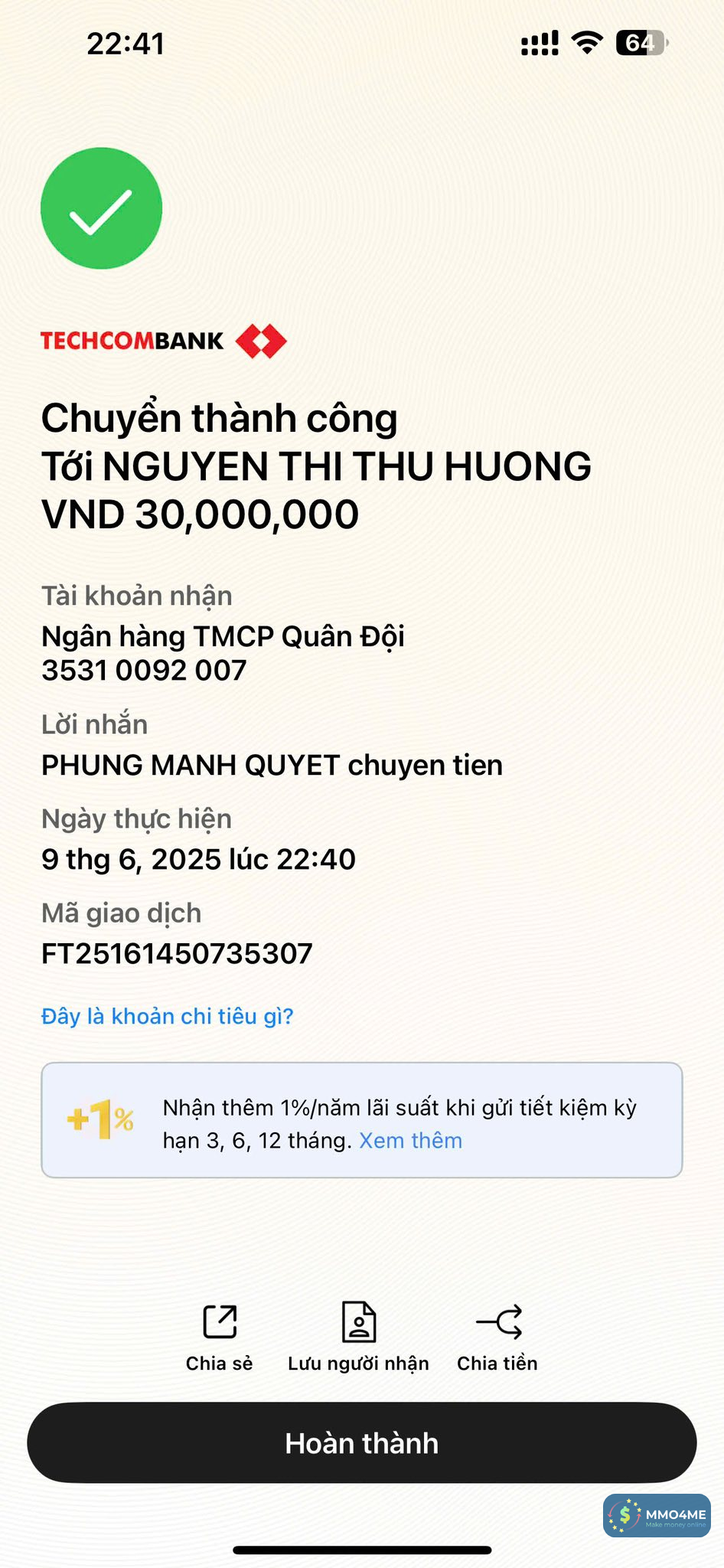Open the Xem thêm savings link

410,1141
